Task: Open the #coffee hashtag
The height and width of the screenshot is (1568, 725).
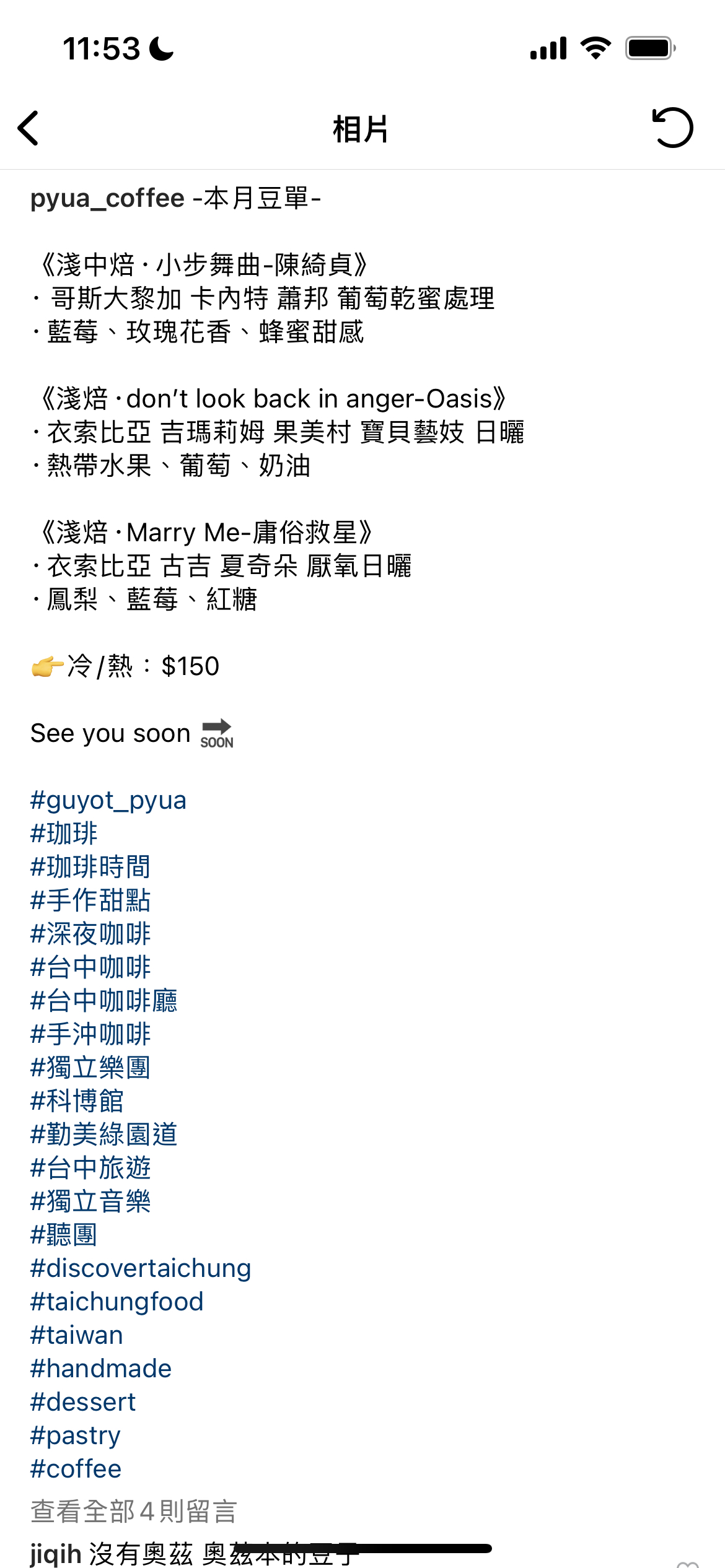Action: click(76, 1469)
